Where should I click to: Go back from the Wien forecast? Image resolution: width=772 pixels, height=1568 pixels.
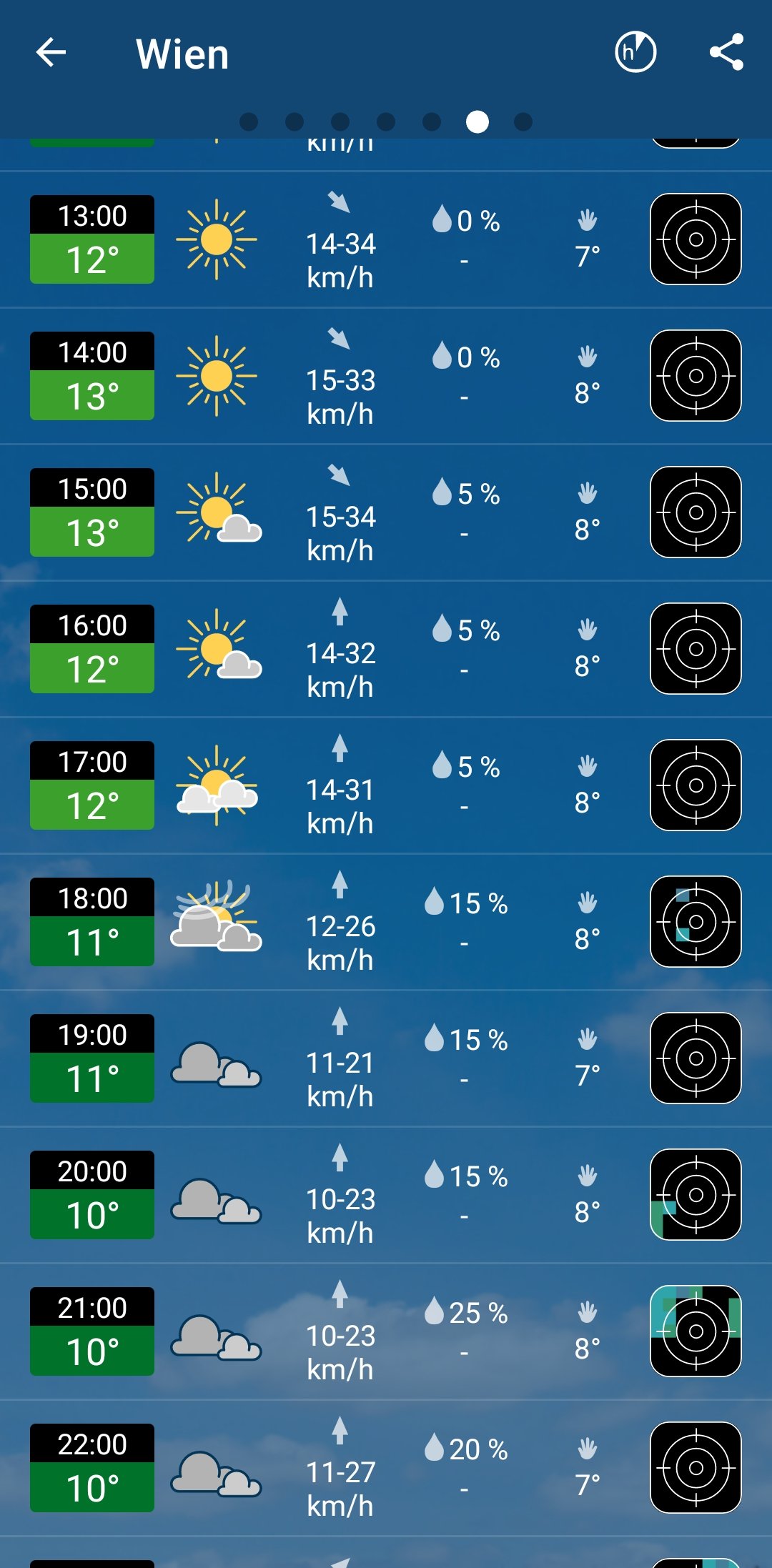coord(51,53)
